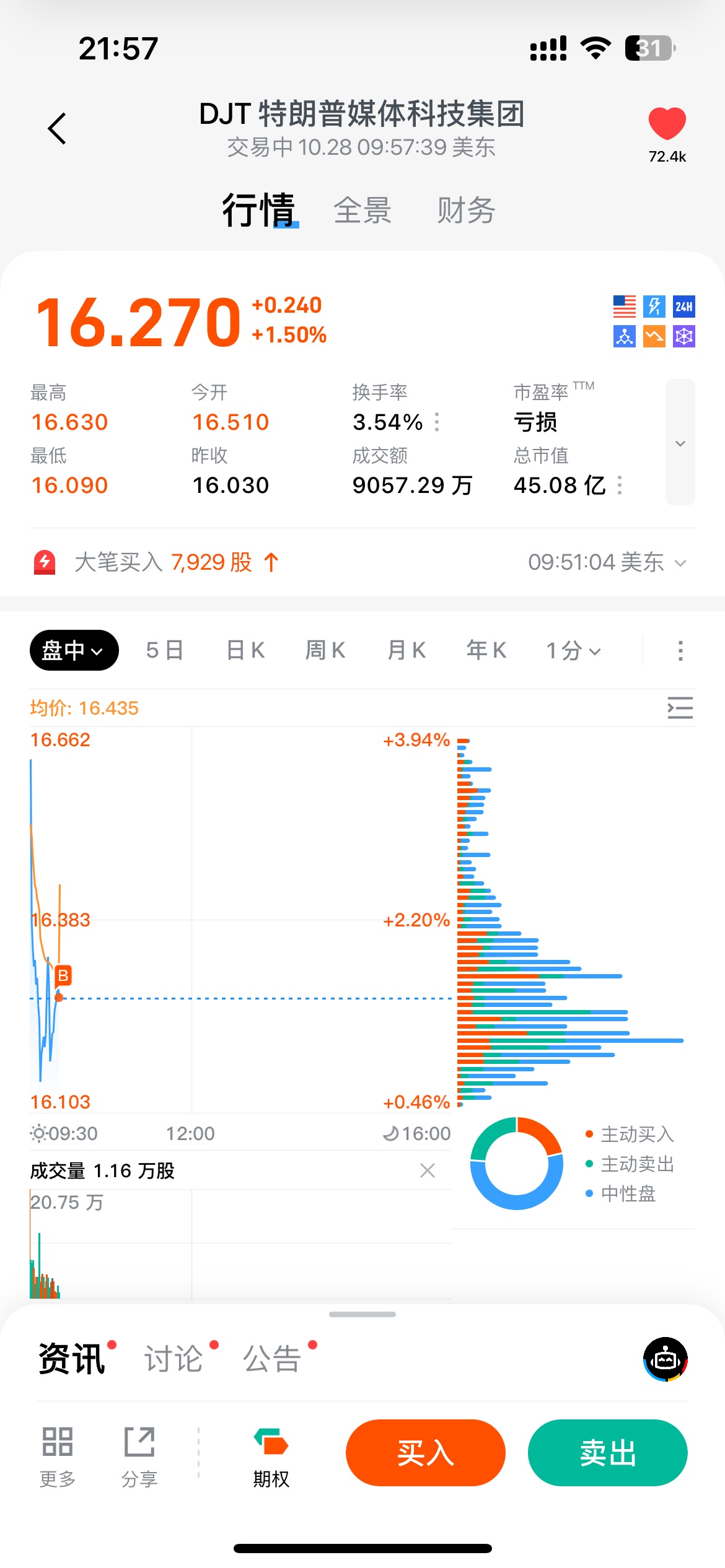Tap the 买入 buy button
The image size is (725, 1568).
(425, 1453)
